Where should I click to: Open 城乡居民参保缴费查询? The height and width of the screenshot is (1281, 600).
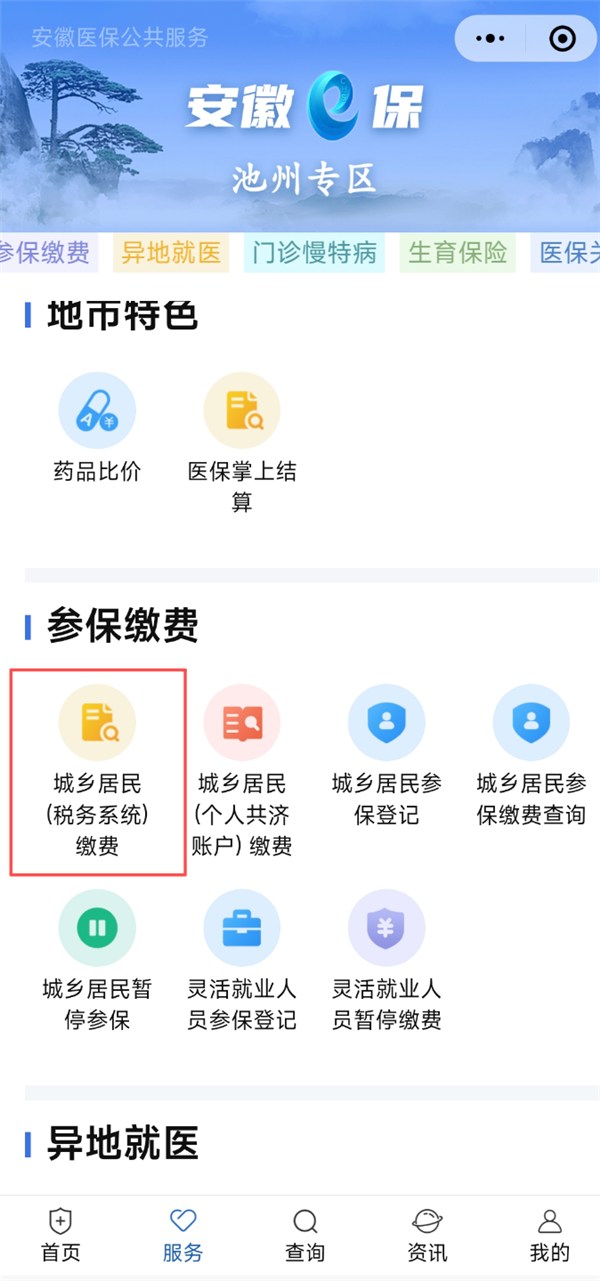(531, 755)
